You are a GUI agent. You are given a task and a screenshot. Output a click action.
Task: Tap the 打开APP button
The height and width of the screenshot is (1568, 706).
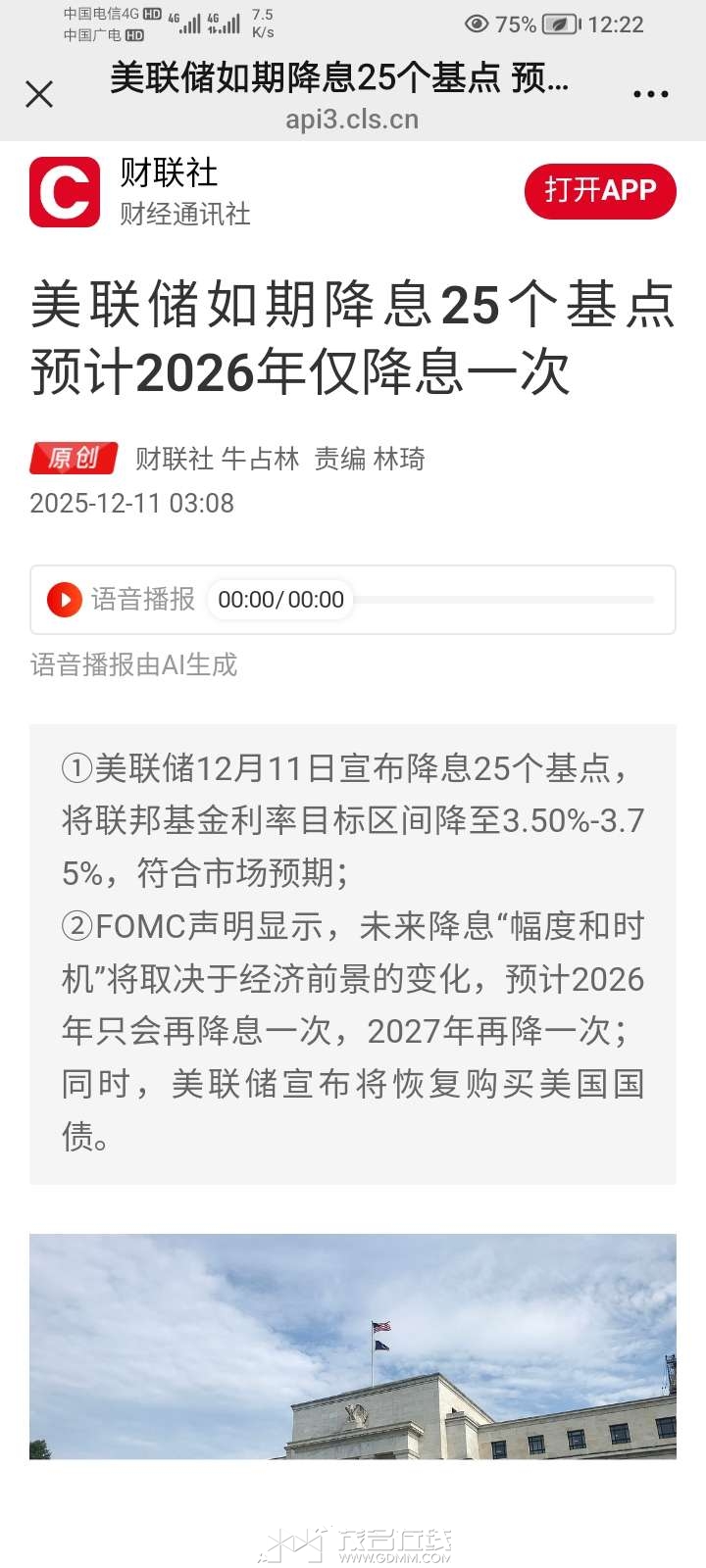[x=599, y=190]
